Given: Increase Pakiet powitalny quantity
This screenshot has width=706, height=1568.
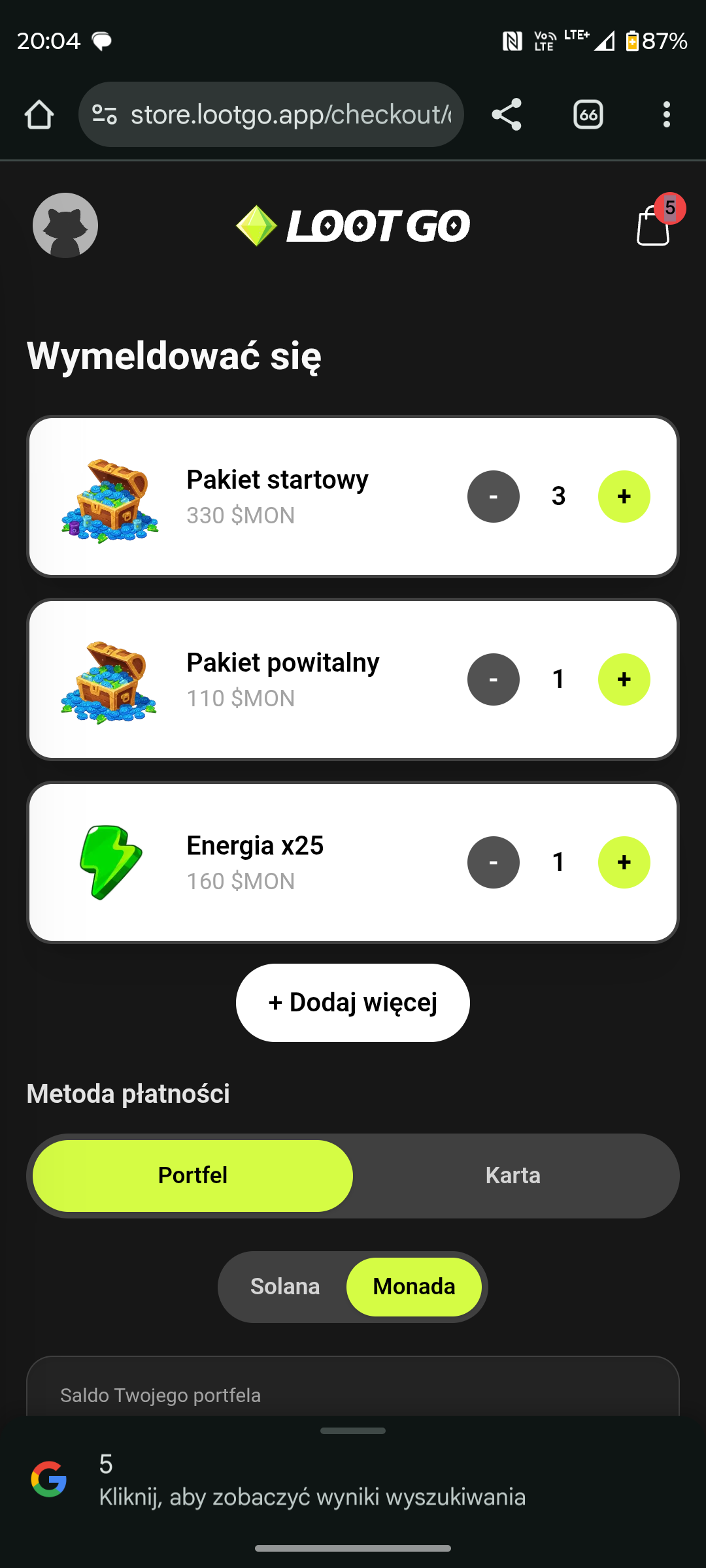Looking at the screenshot, I should (624, 679).
